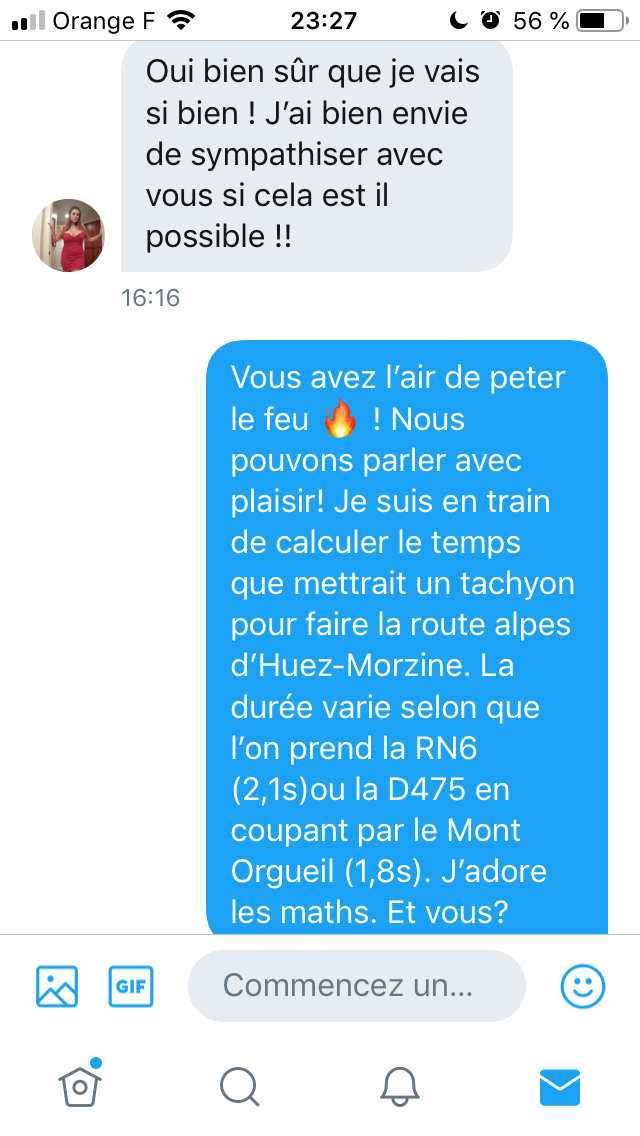The image size is (640, 1136).
Task: Open the GIF picker
Action: click(x=130, y=986)
